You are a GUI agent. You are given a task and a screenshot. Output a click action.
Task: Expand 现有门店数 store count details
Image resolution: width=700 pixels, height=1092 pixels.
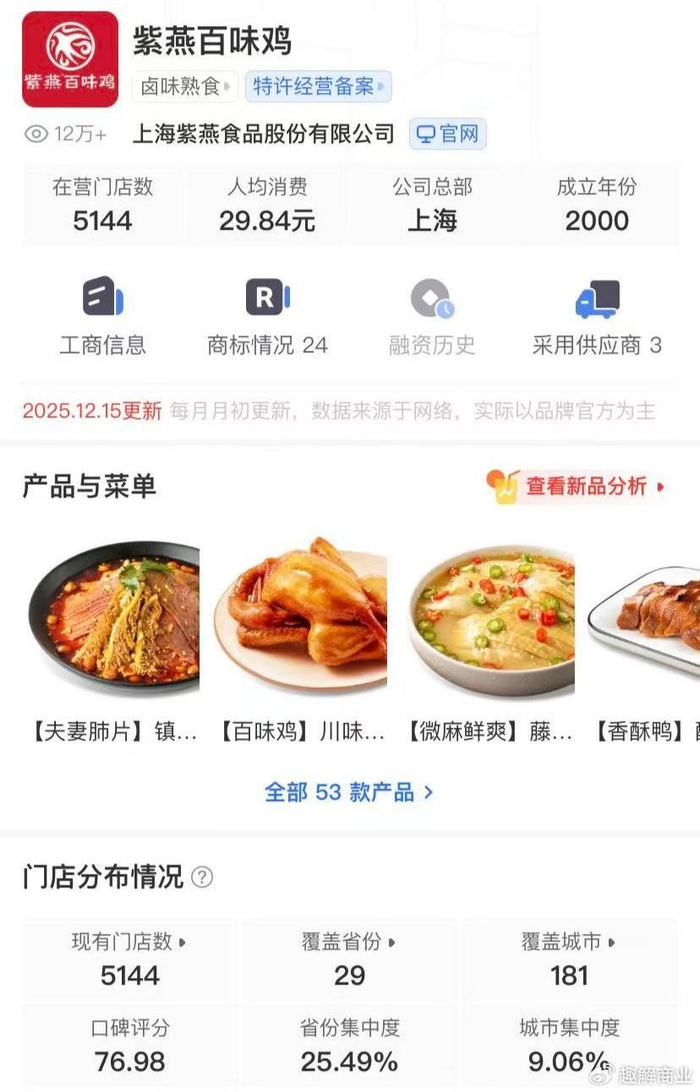point(129,942)
